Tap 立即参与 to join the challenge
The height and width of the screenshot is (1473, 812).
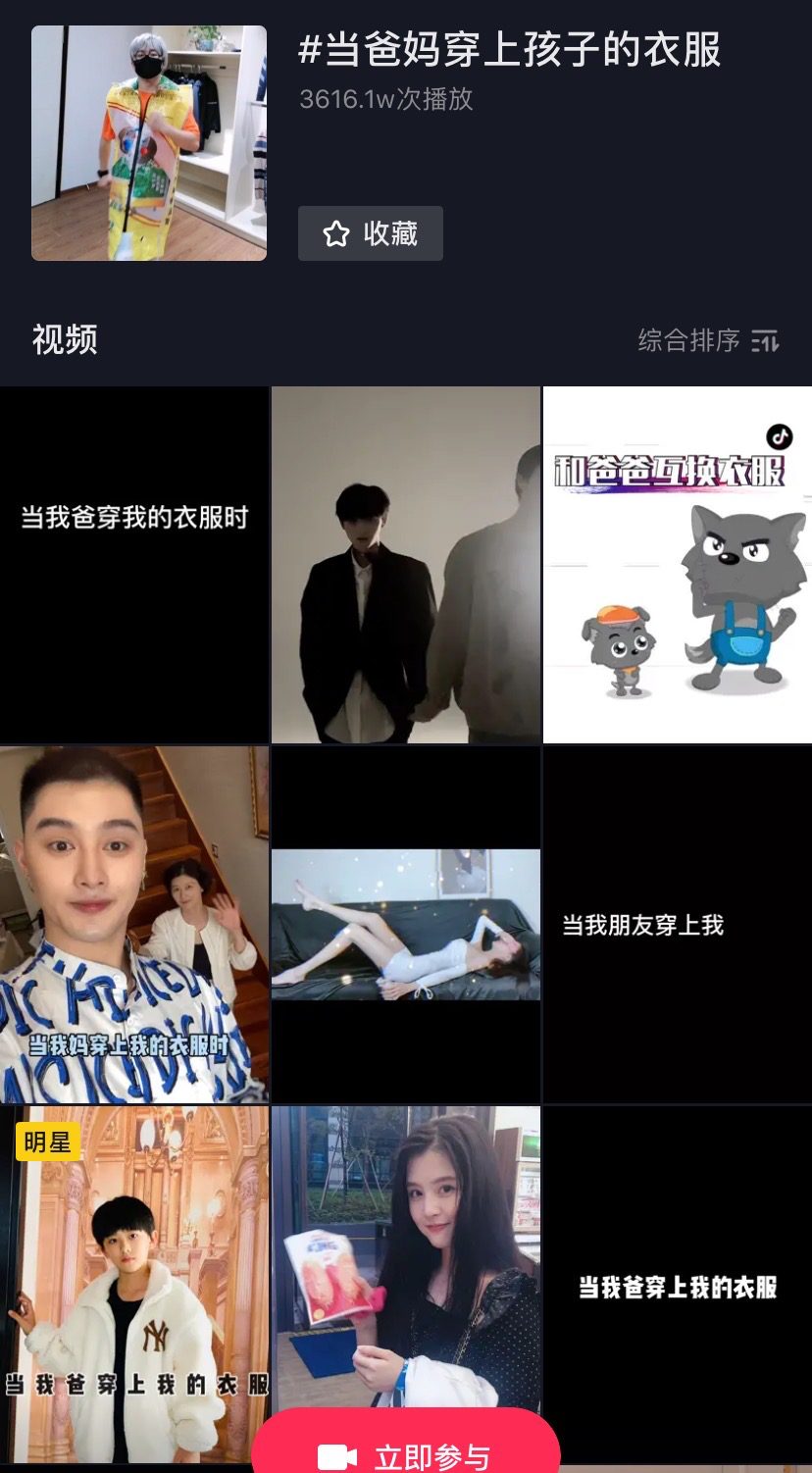pyautogui.click(x=406, y=1453)
